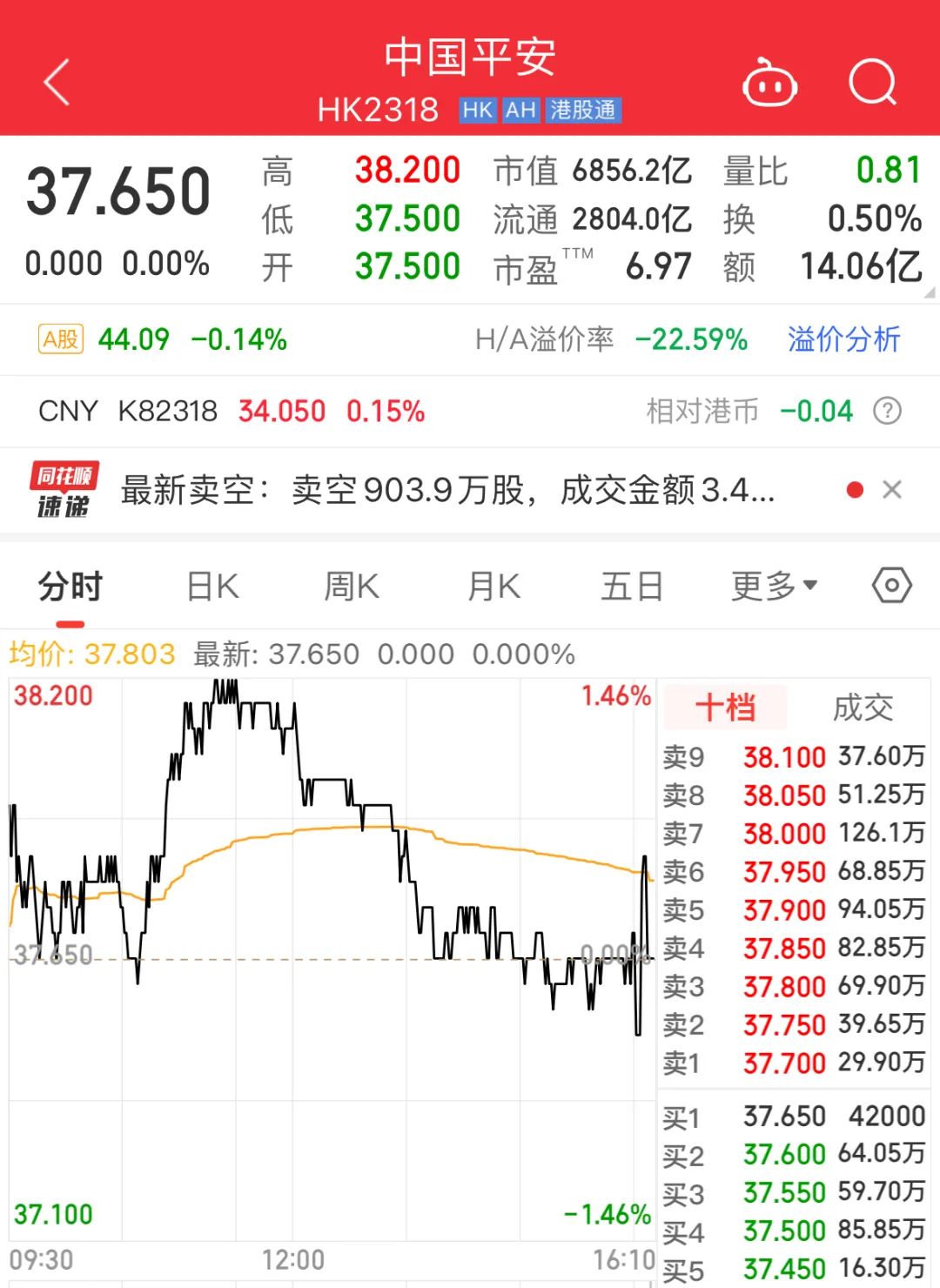Open the 更多 chart type dropdown

(x=773, y=587)
